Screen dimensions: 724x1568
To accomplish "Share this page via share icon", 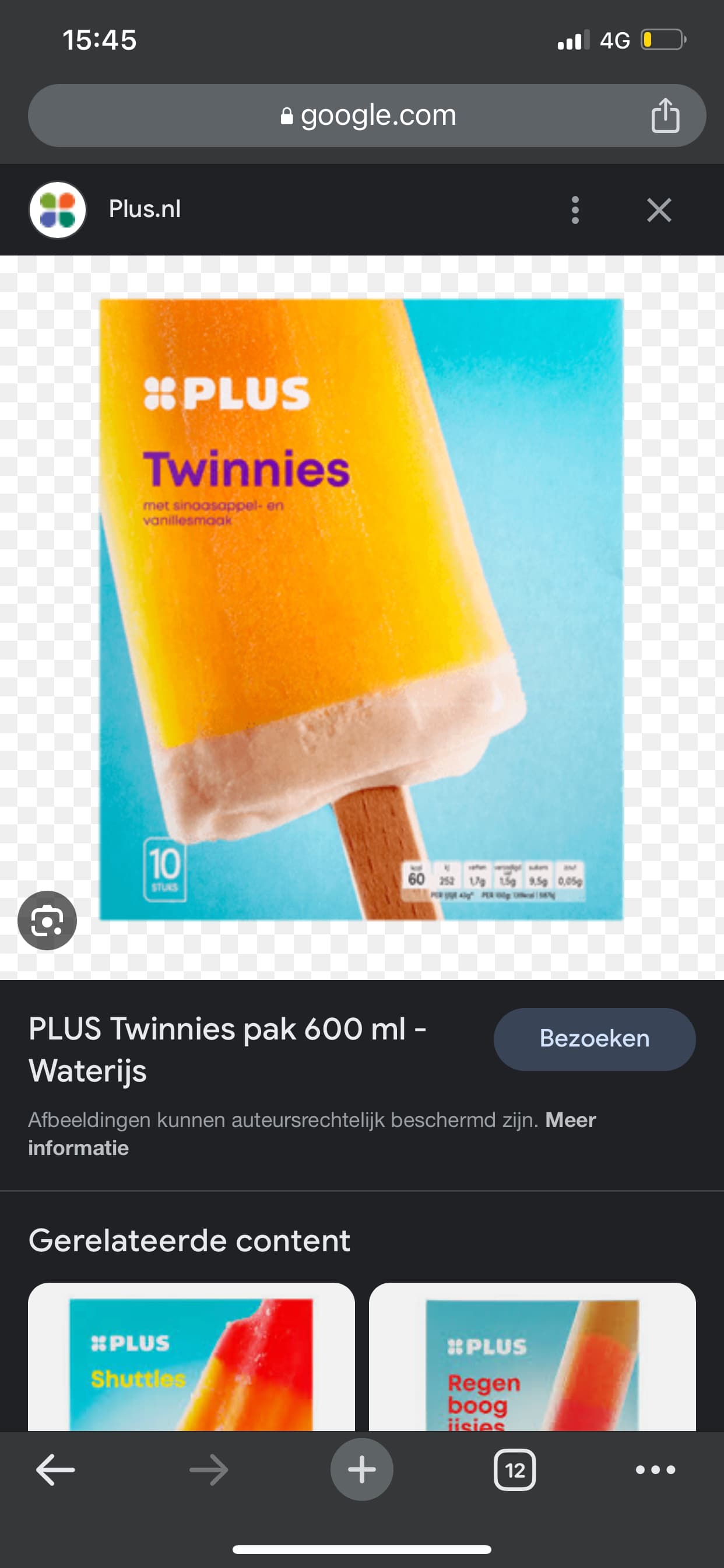I will click(x=665, y=115).
